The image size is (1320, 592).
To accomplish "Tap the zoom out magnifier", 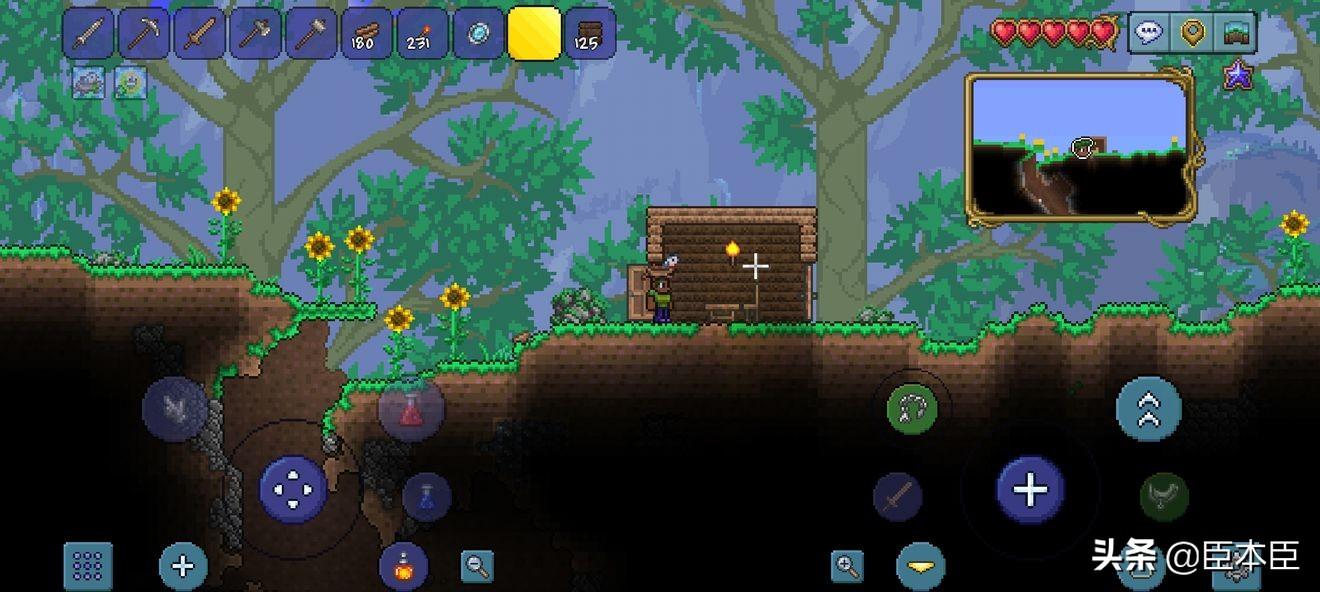I will click(477, 567).
